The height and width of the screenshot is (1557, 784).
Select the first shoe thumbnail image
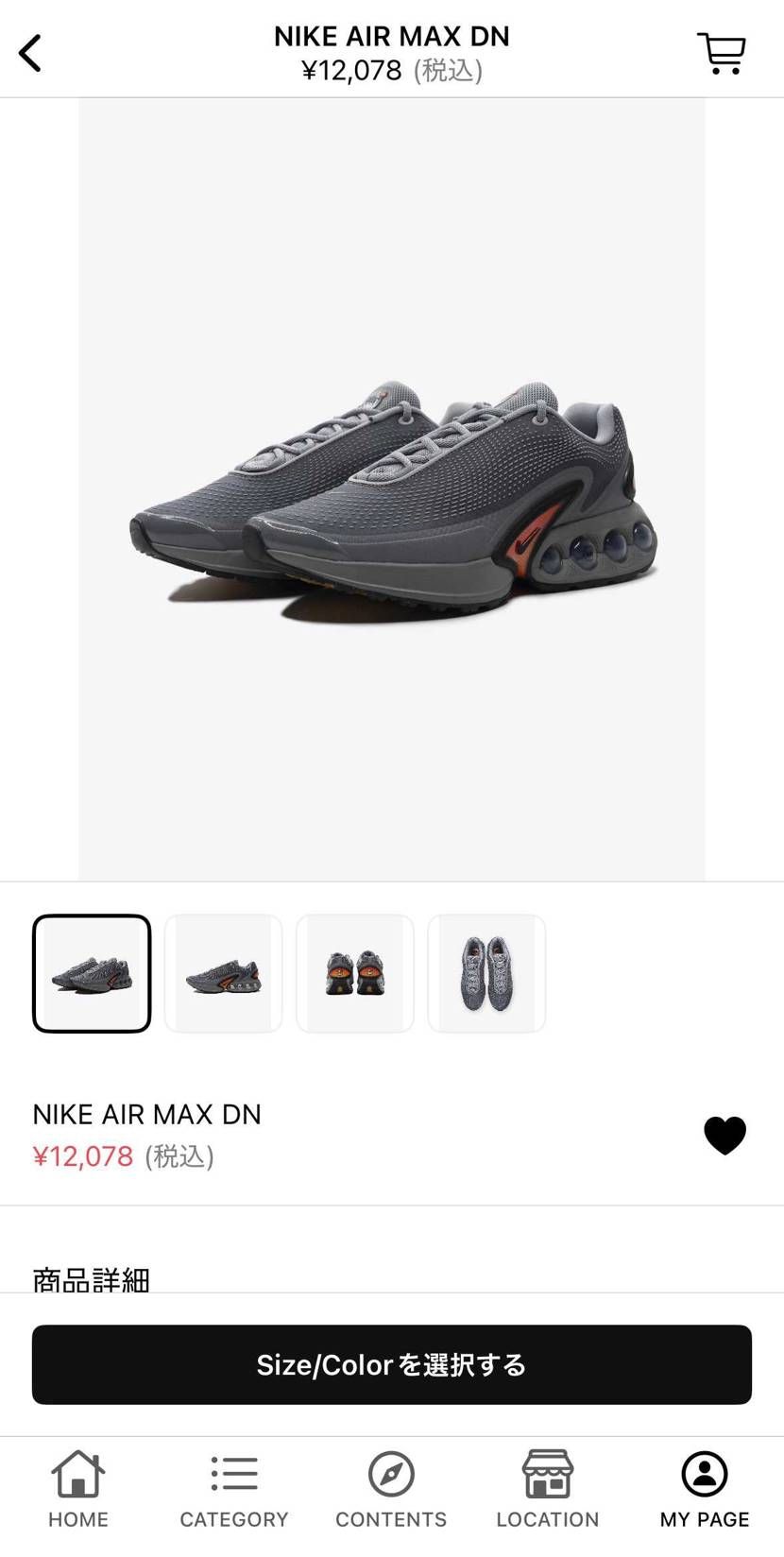(x=92, y=973)
